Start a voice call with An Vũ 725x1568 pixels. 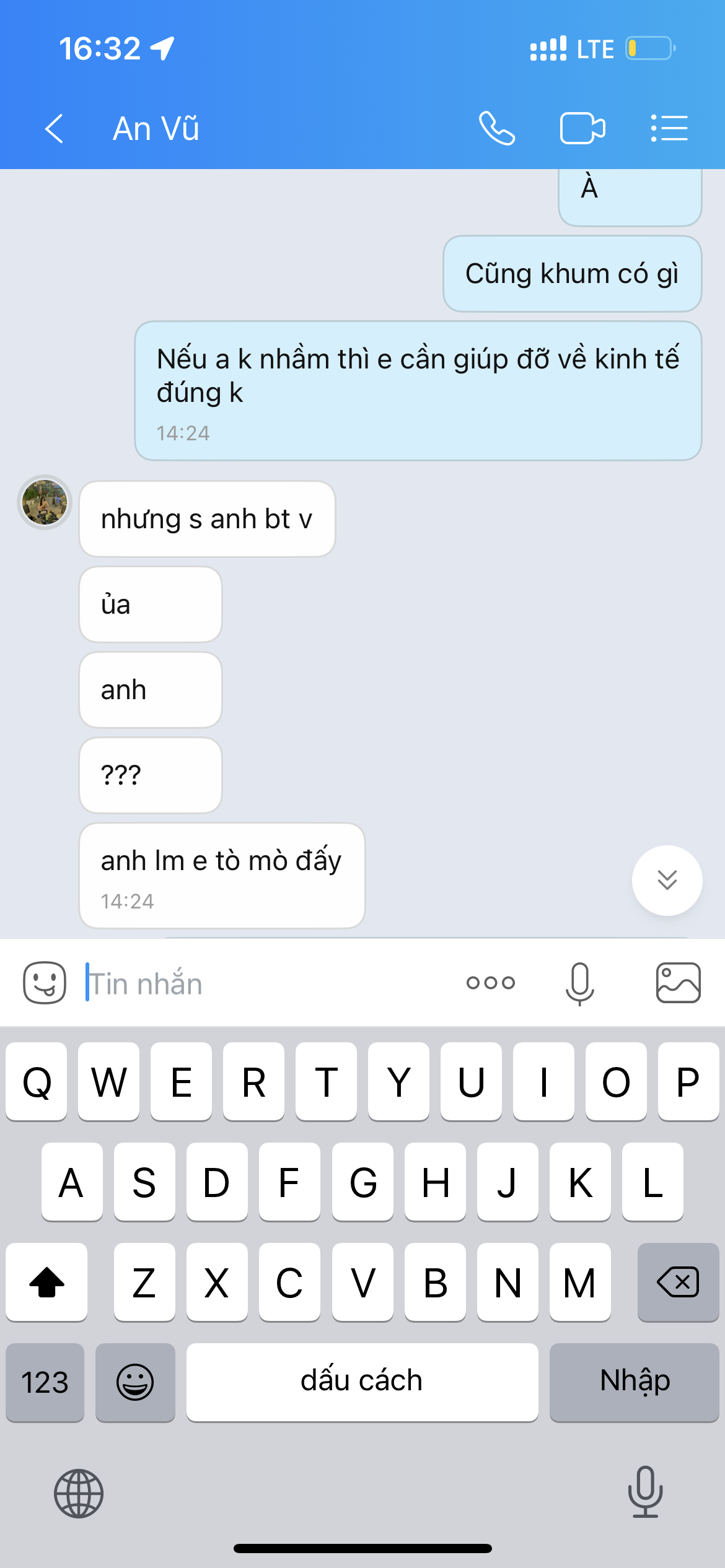click(497, 129)
